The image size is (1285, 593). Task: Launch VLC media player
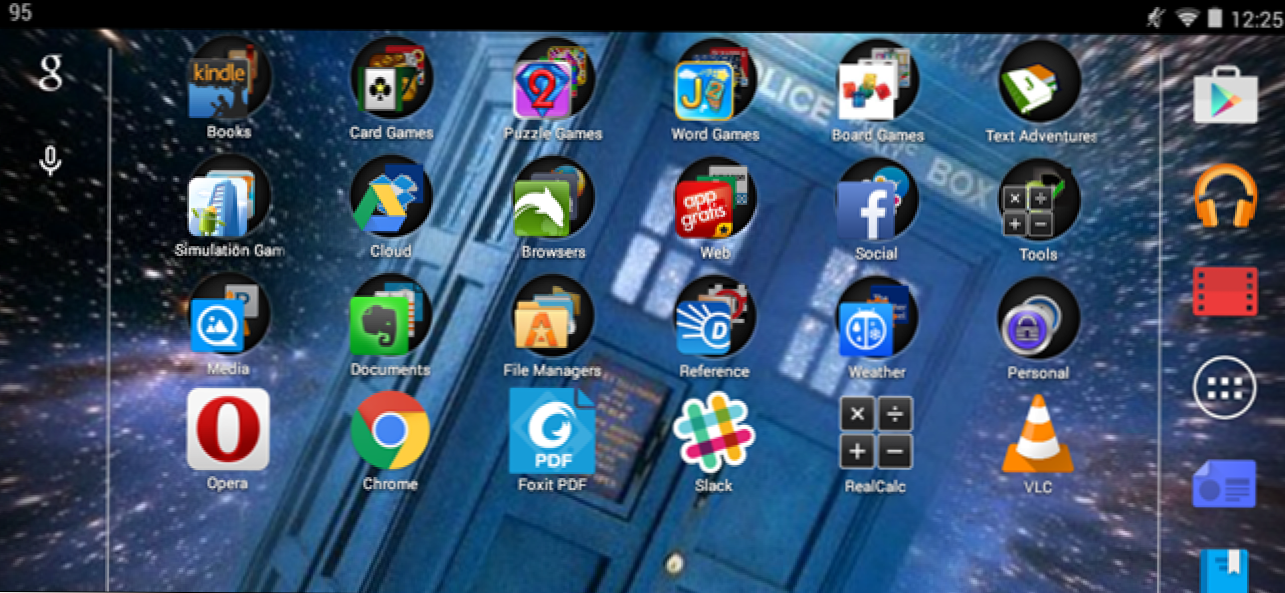point(1038,434)
